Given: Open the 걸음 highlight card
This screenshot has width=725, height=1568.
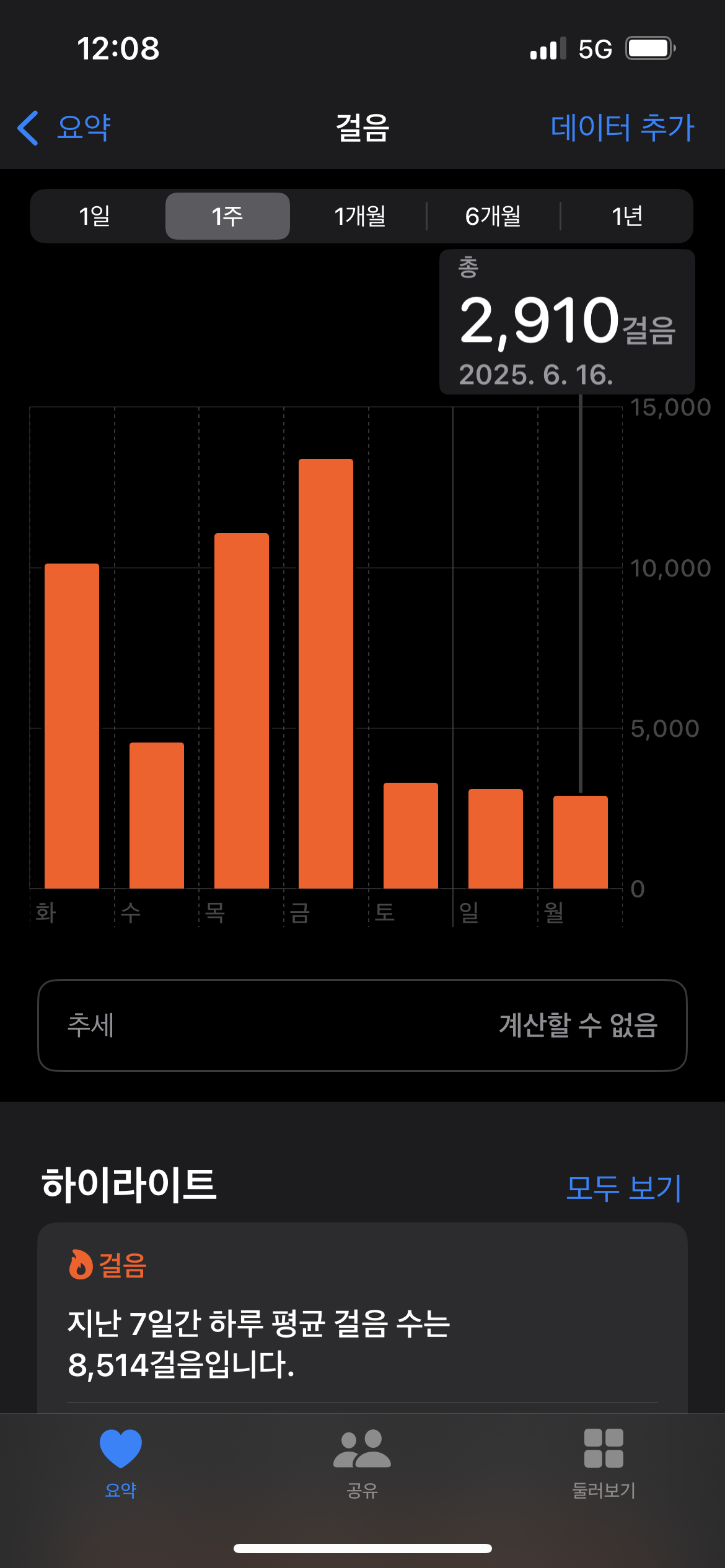Looking at the screenshot, I should pos(362,1319).
